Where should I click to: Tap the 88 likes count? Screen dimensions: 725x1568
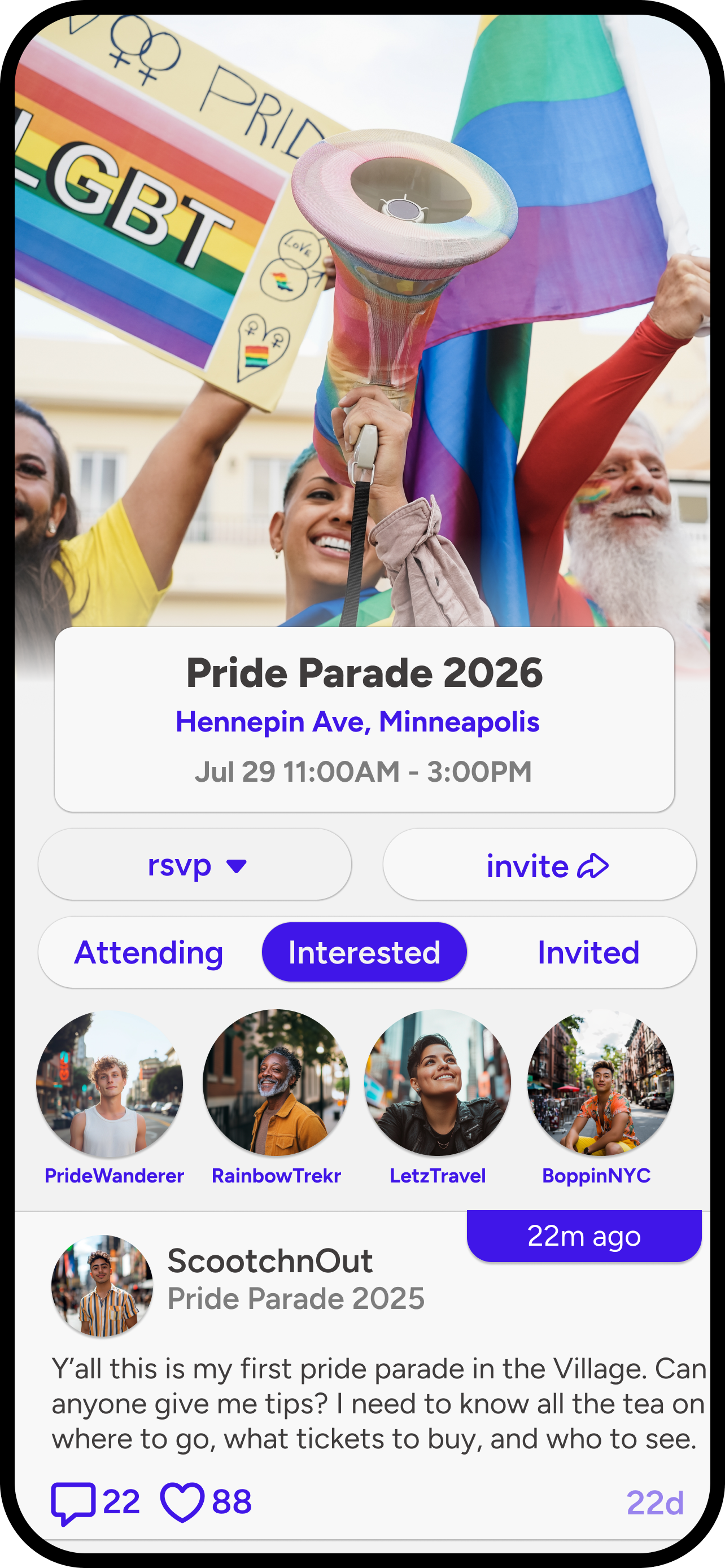(x=230, y=1503)
